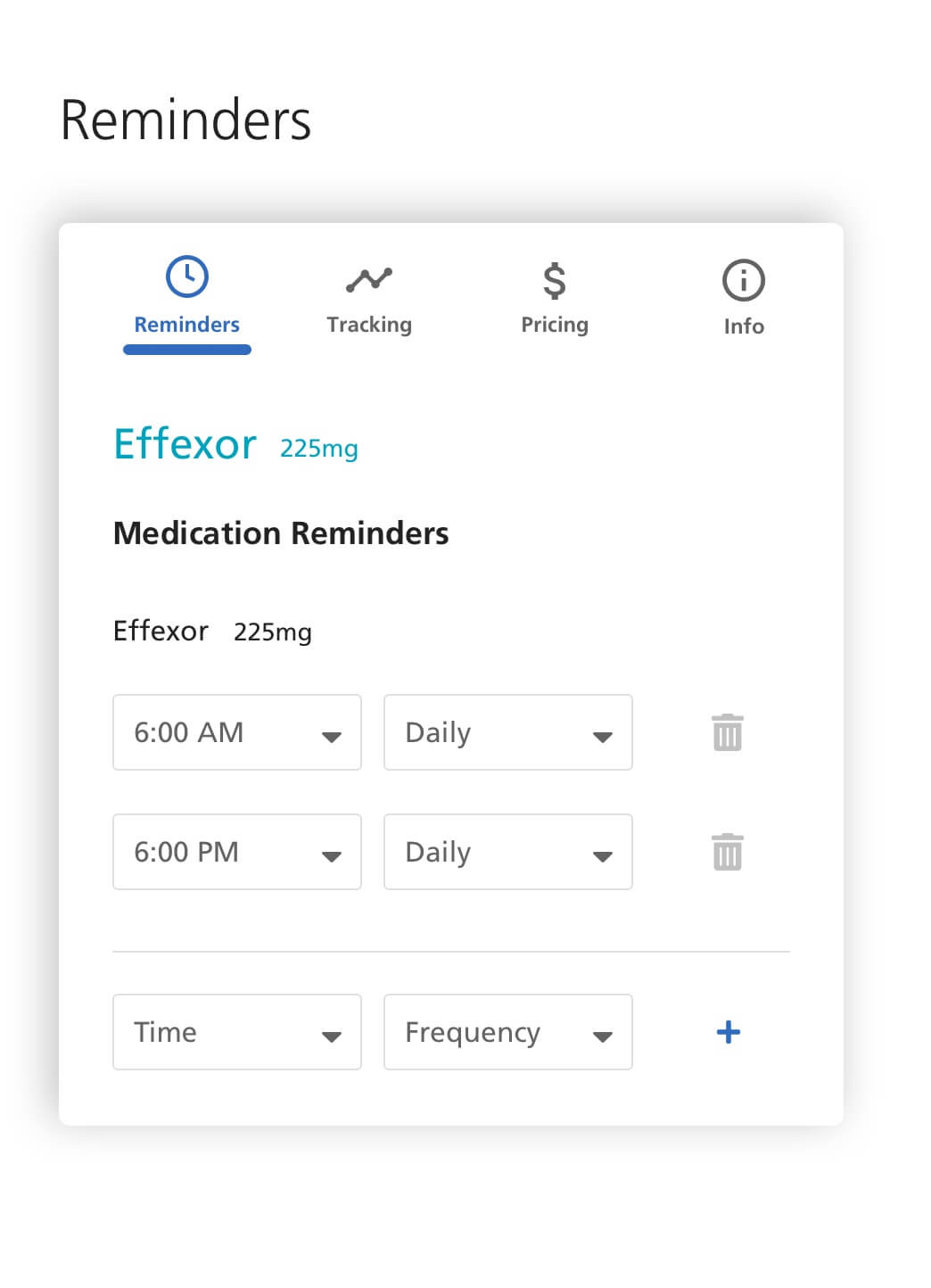Image resolution: width=931 pixels, height=1288 pixels.
Task: Open the Time dropdown for new reminder
Action: (x=236, y=1032)
